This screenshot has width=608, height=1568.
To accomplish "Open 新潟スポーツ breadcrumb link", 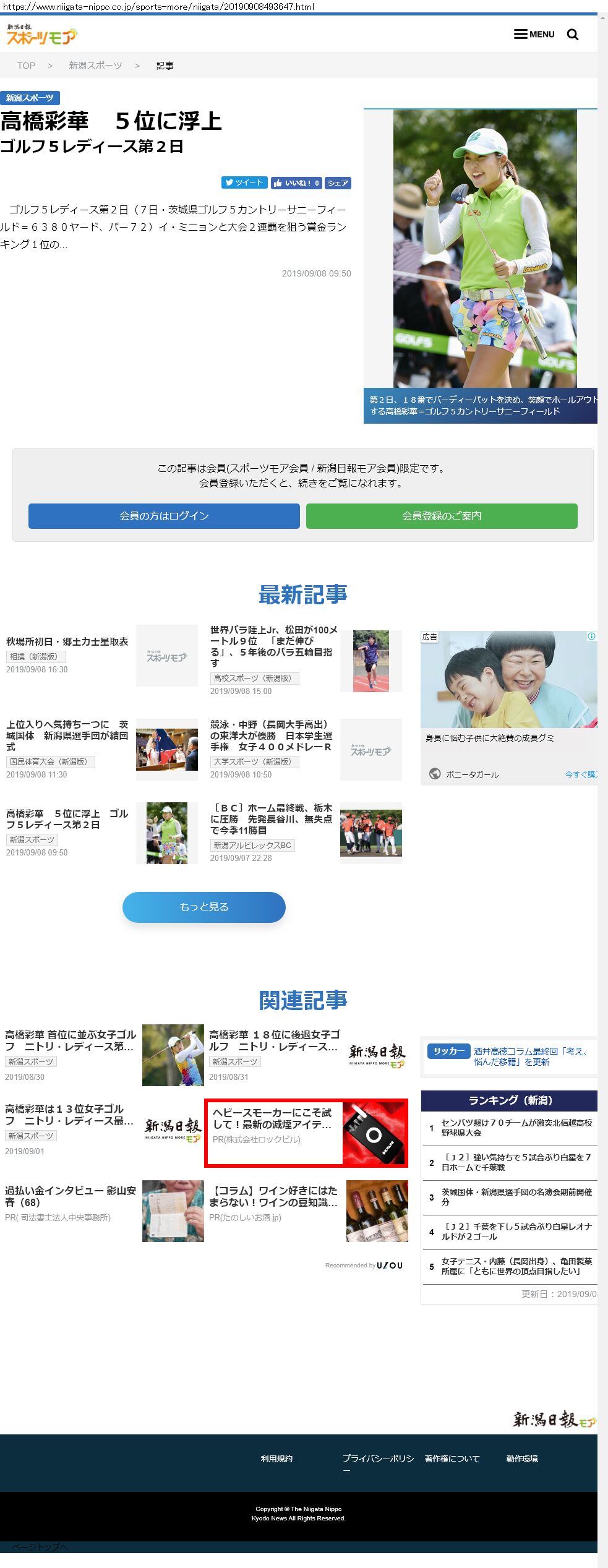I will [95, 66].
